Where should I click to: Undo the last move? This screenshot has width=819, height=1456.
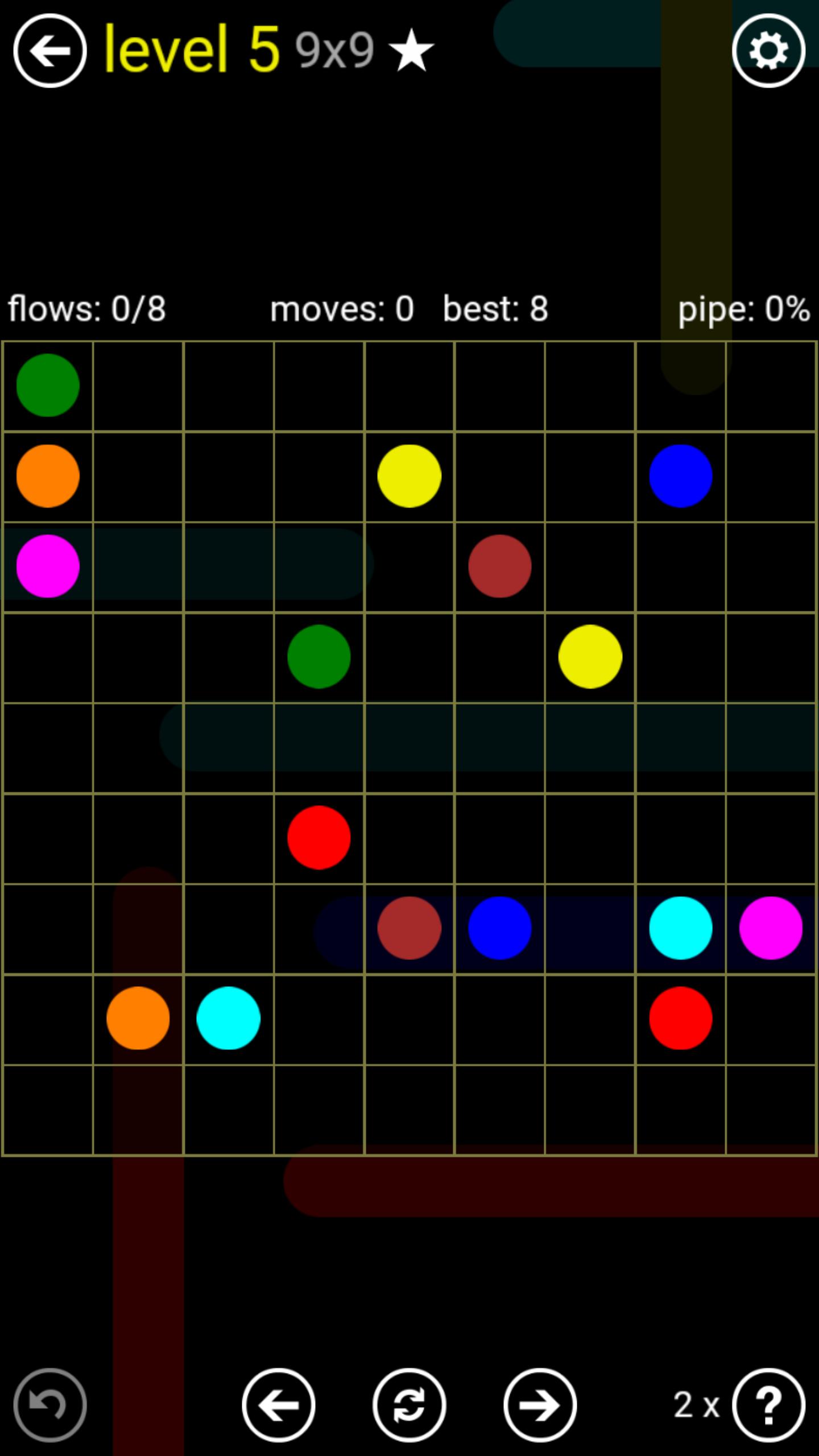(x=50, y=1405)
